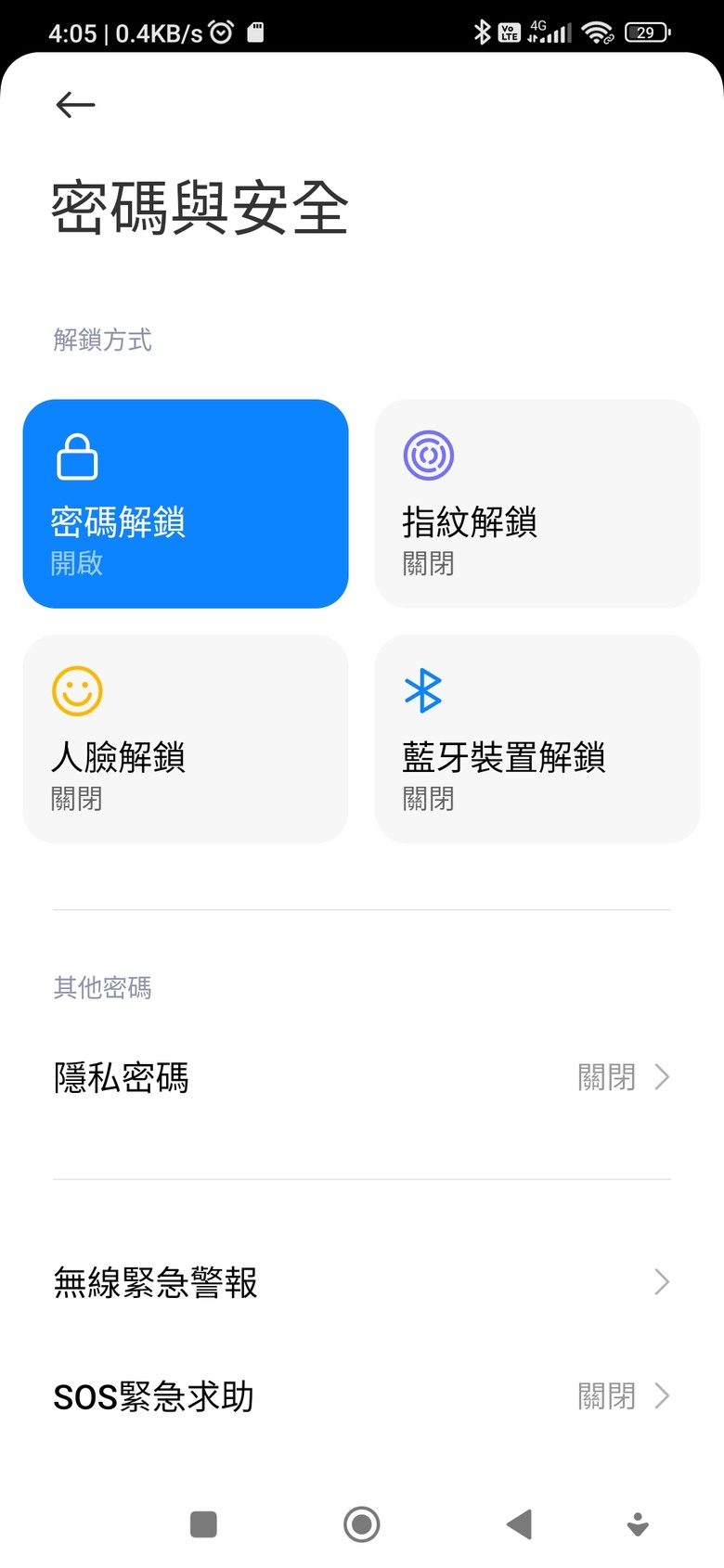Screen dimensions: 724x1568
Task: Open the 藍牙裝置解鎖 card
Action: (537, 739)
